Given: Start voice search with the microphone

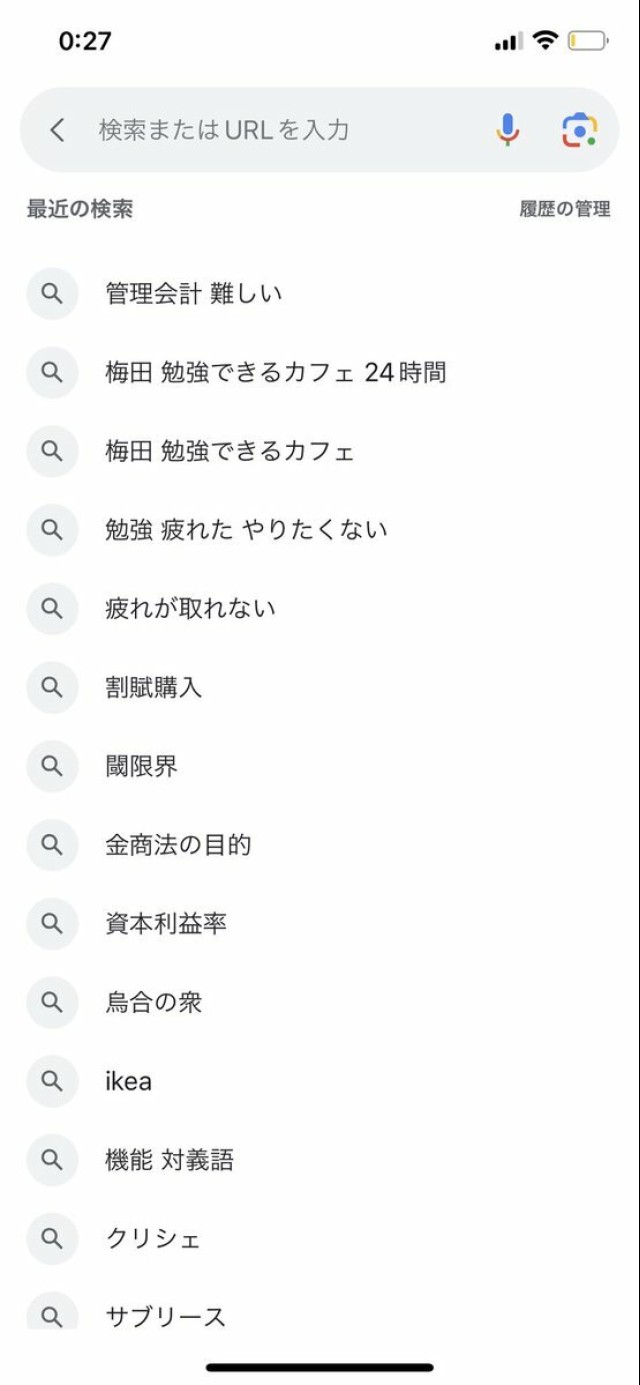Looking at the screenshot, I should pos(508,130).
